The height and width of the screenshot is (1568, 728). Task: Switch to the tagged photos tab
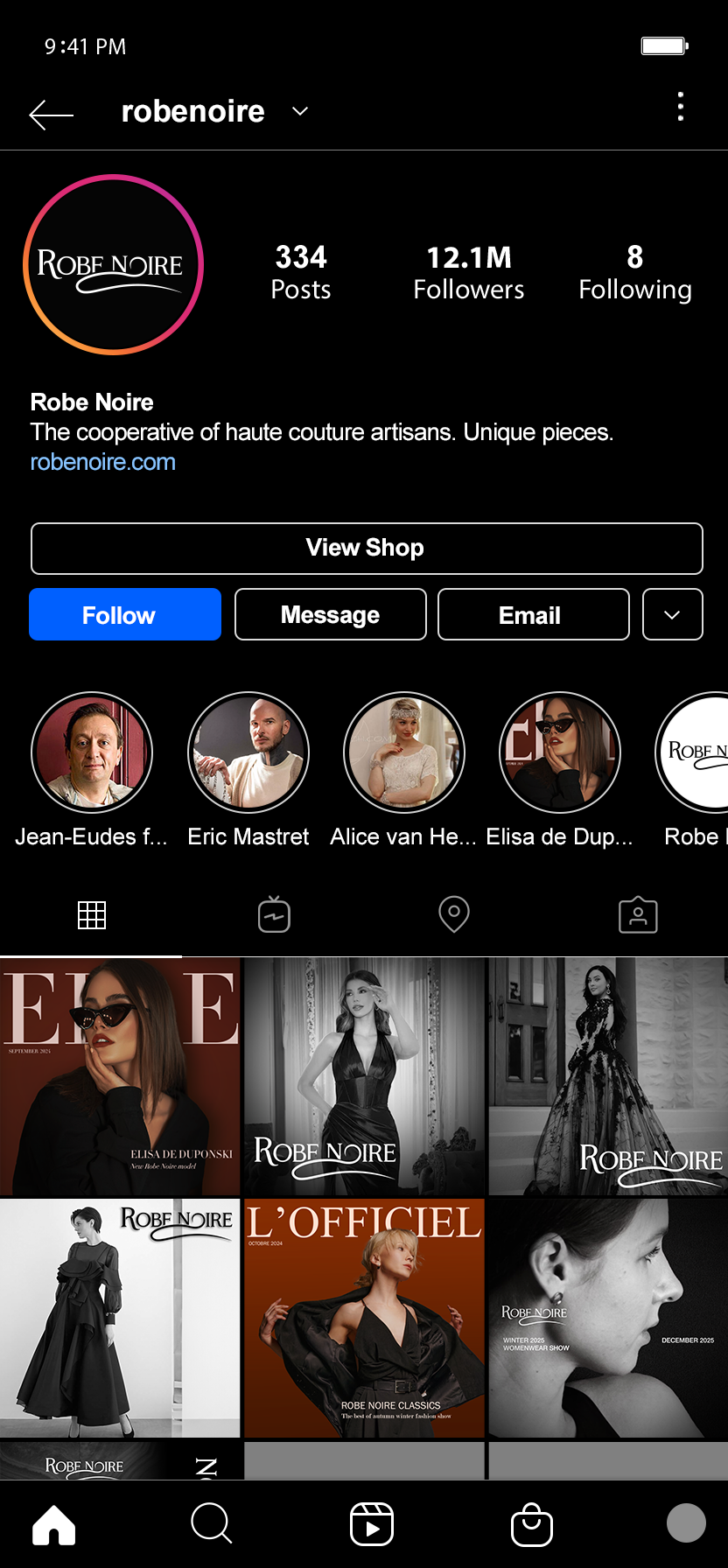(x=638, y=915)
